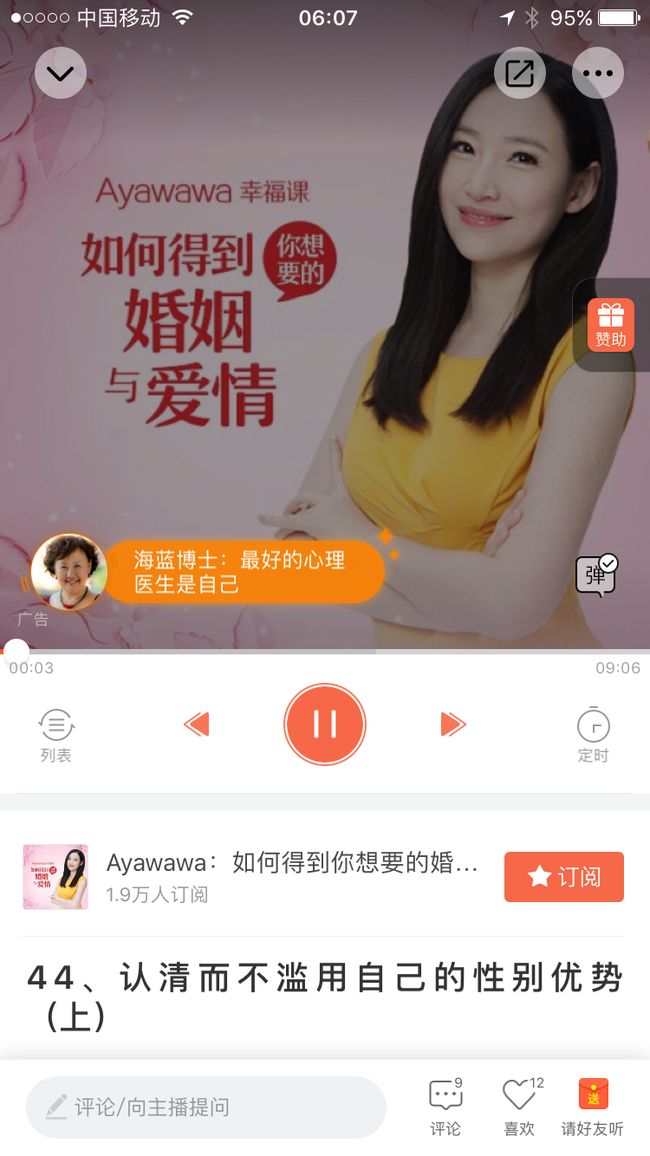Screen dimensions: 650x1156
Task: Skip to the next track
Action: pyautogui.click(x=453, y=724)
